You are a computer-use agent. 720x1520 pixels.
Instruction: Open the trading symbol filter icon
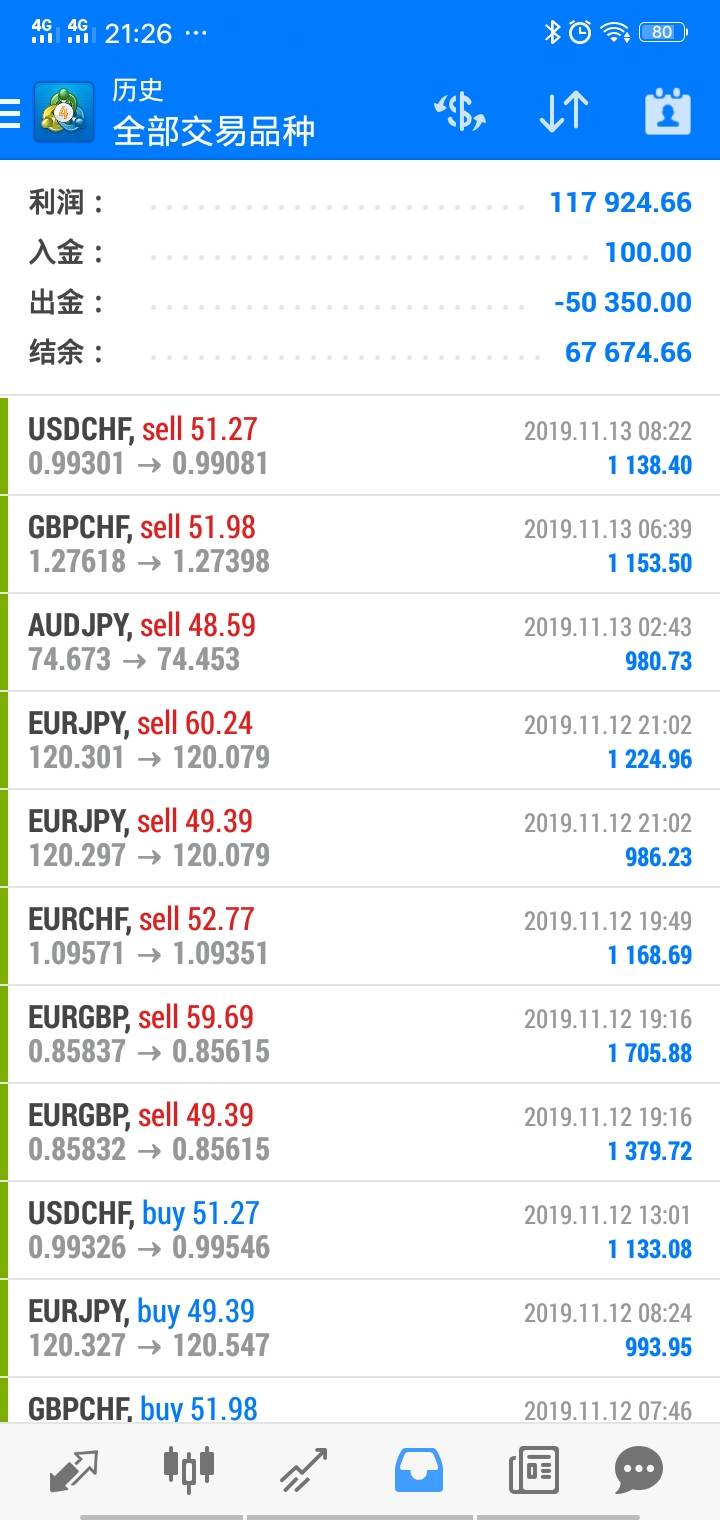tap(460, 111)
